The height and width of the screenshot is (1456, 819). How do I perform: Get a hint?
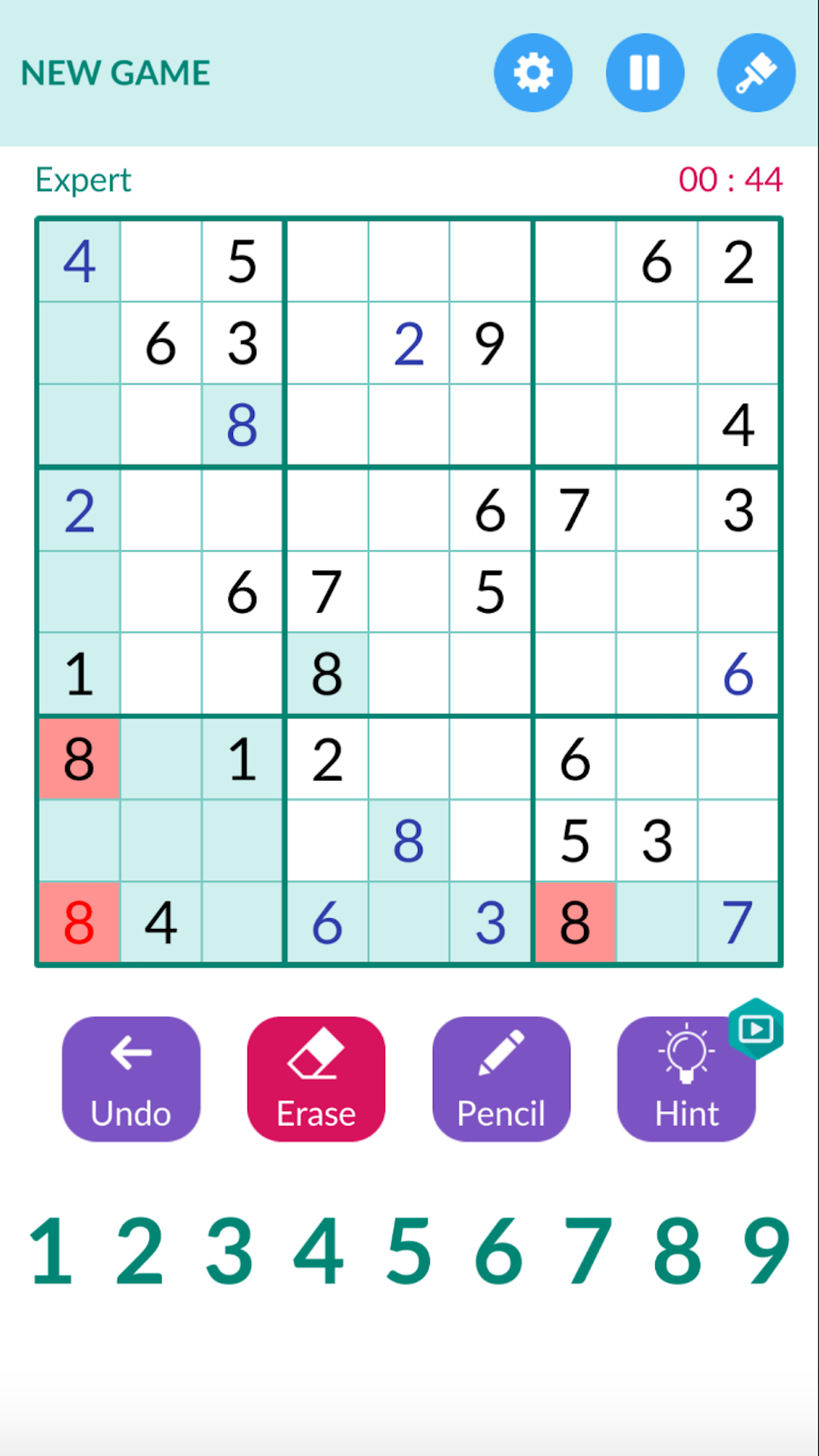pos(686,1078)
